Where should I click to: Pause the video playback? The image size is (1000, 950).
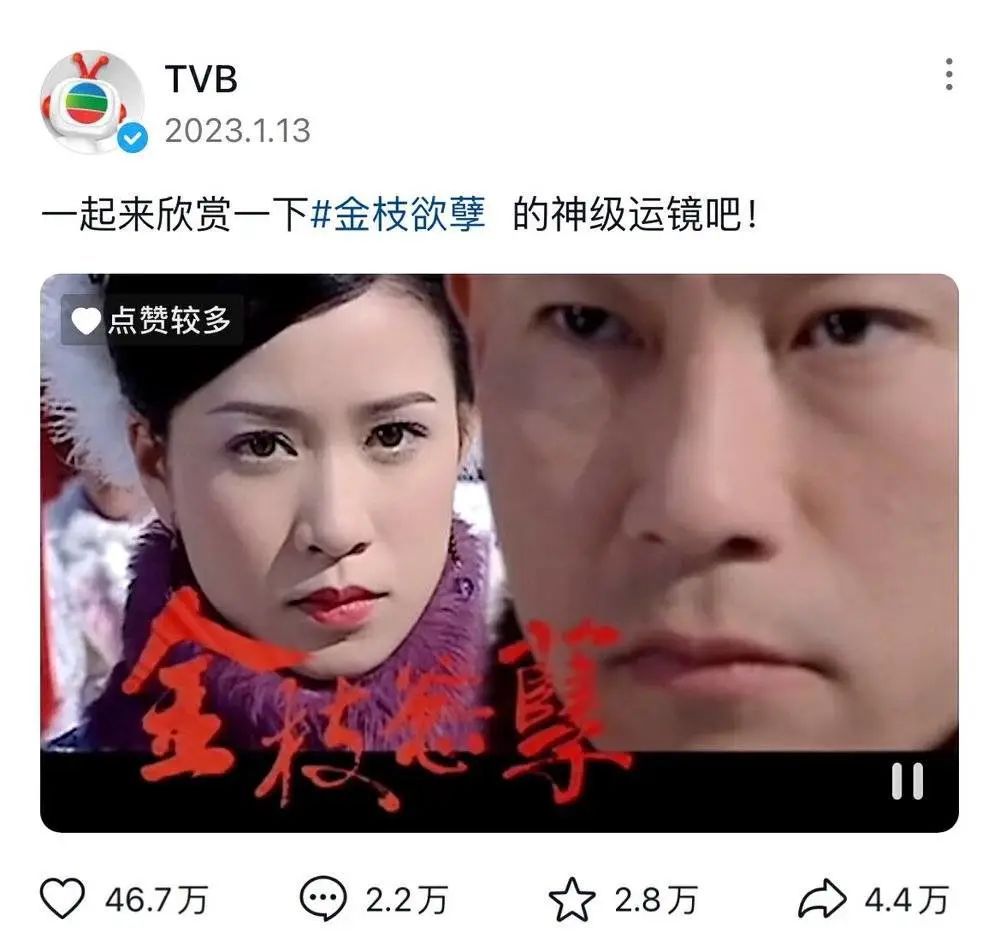[907, 781]
